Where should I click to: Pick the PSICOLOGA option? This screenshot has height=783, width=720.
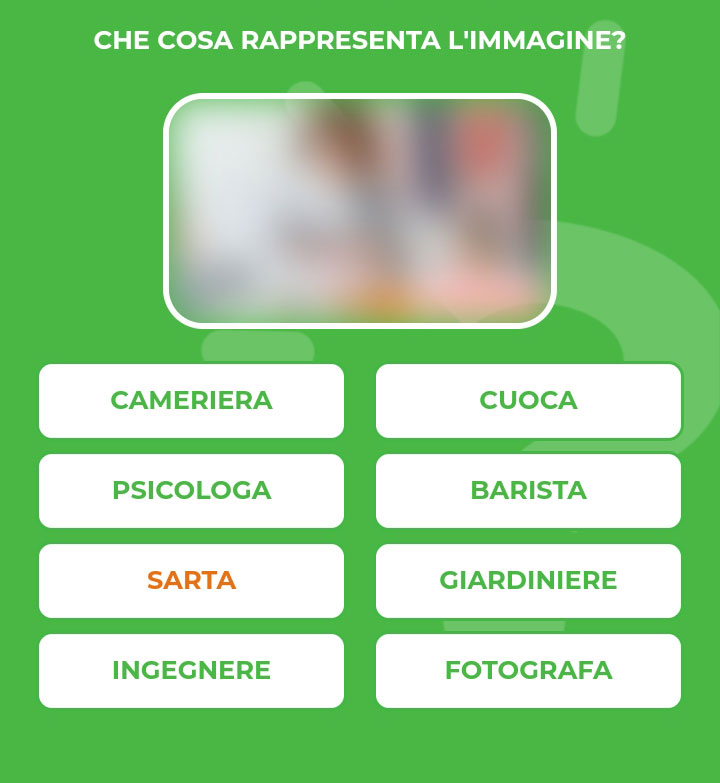tap(191, 490)
